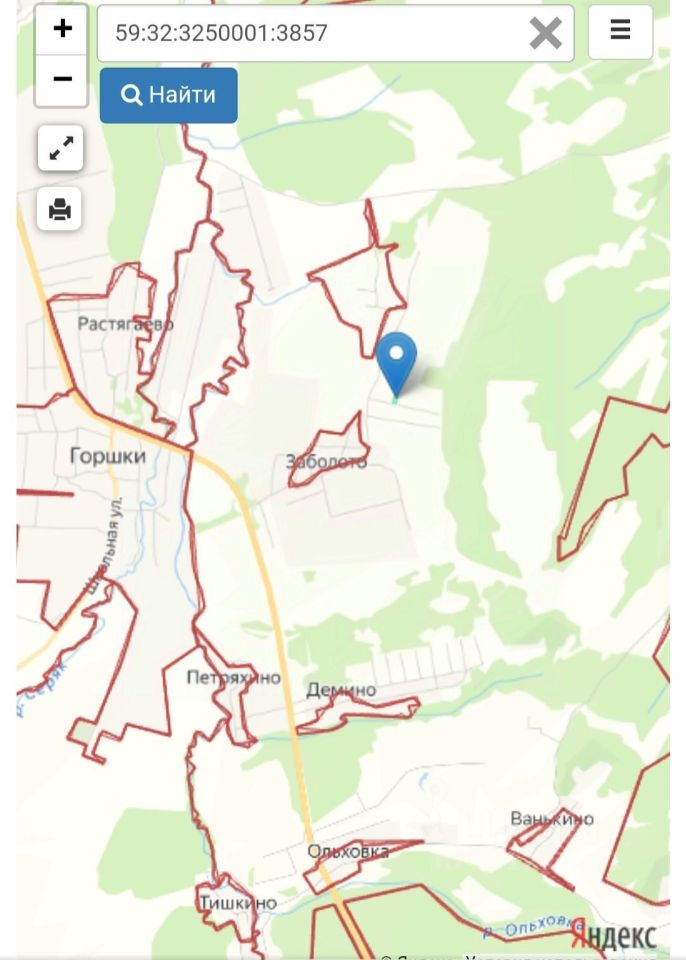
Task: Zoom out of the map
Action: [62, 79]
